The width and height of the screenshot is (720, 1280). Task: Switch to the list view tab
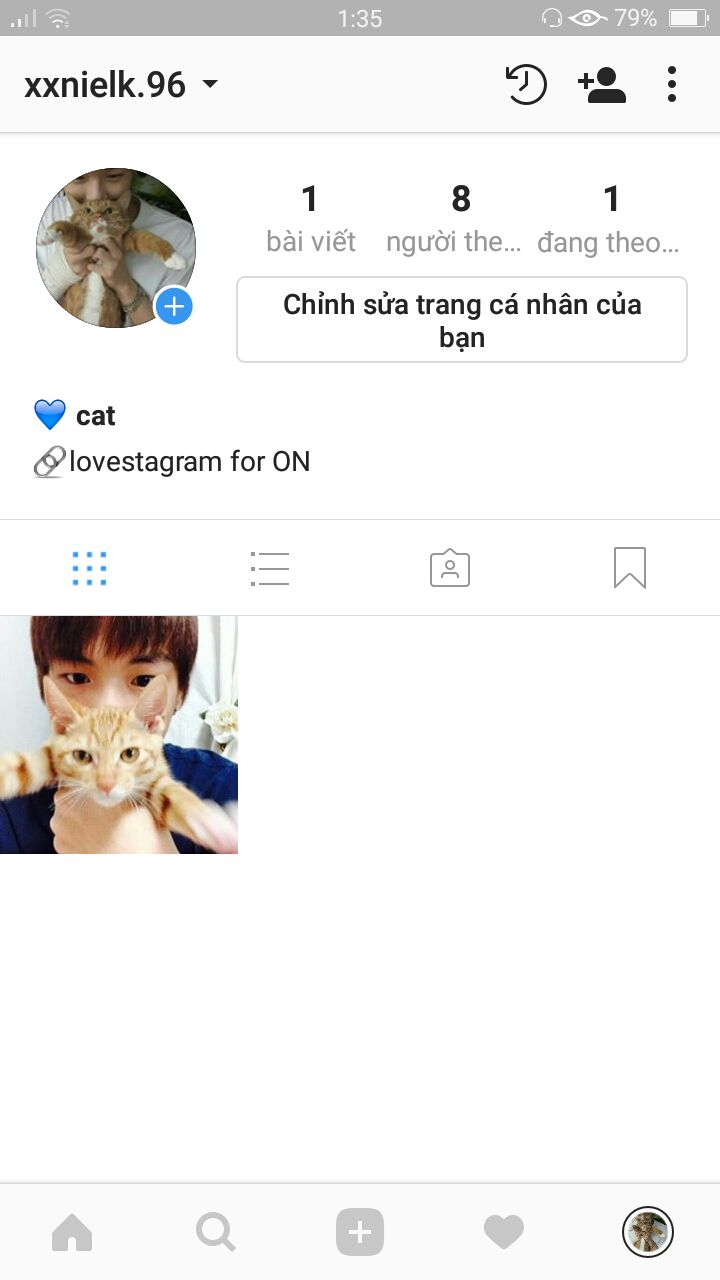(270, 568)
